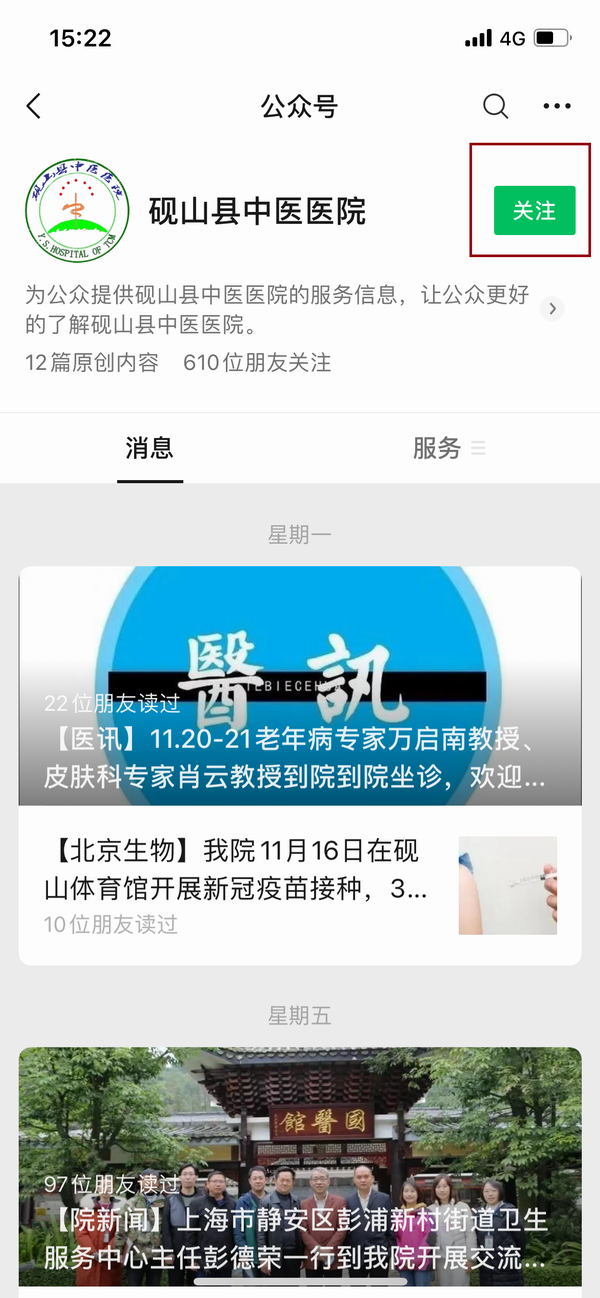Switch to the 消息 tab

click(150, 448)
